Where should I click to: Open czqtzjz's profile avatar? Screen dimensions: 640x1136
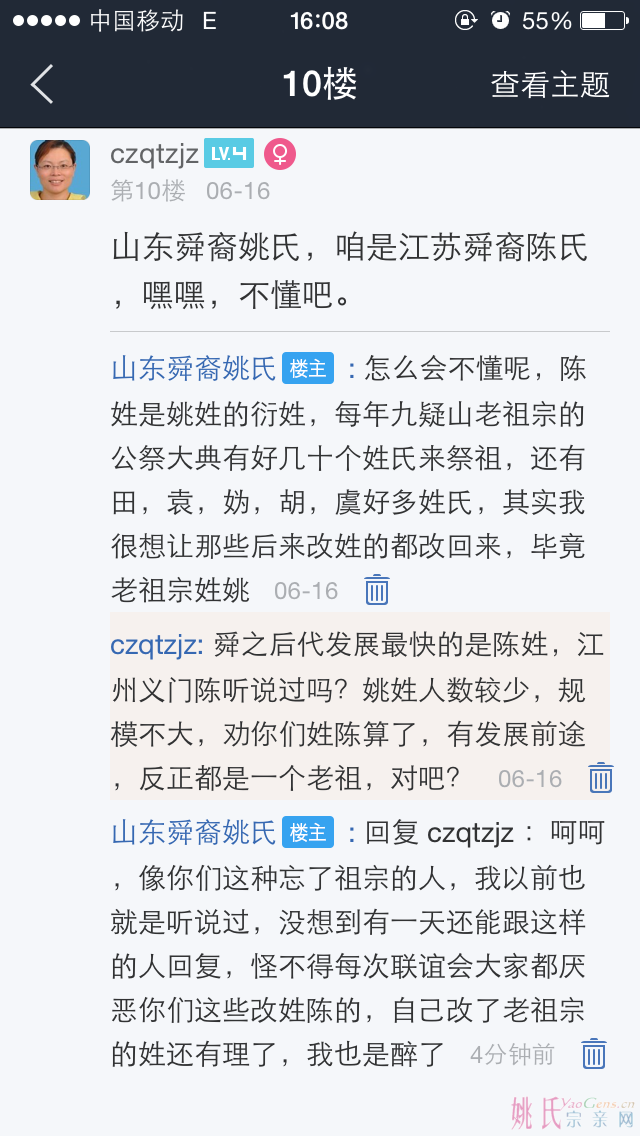[60, 170]
